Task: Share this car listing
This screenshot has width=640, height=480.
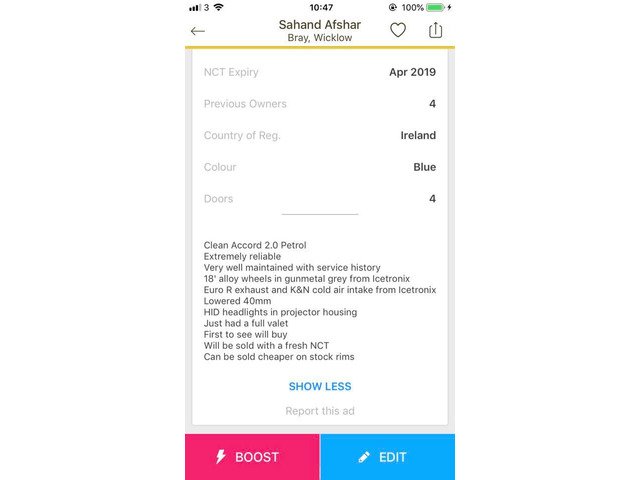Action: coord(435,30)
